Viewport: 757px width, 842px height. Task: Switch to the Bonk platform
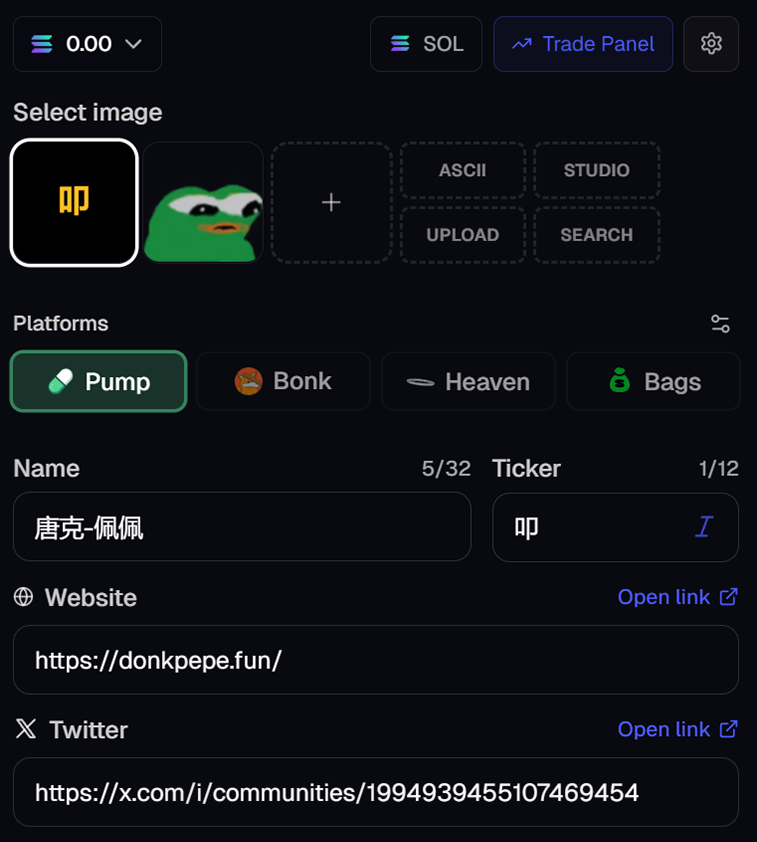(x=283, y=381)
